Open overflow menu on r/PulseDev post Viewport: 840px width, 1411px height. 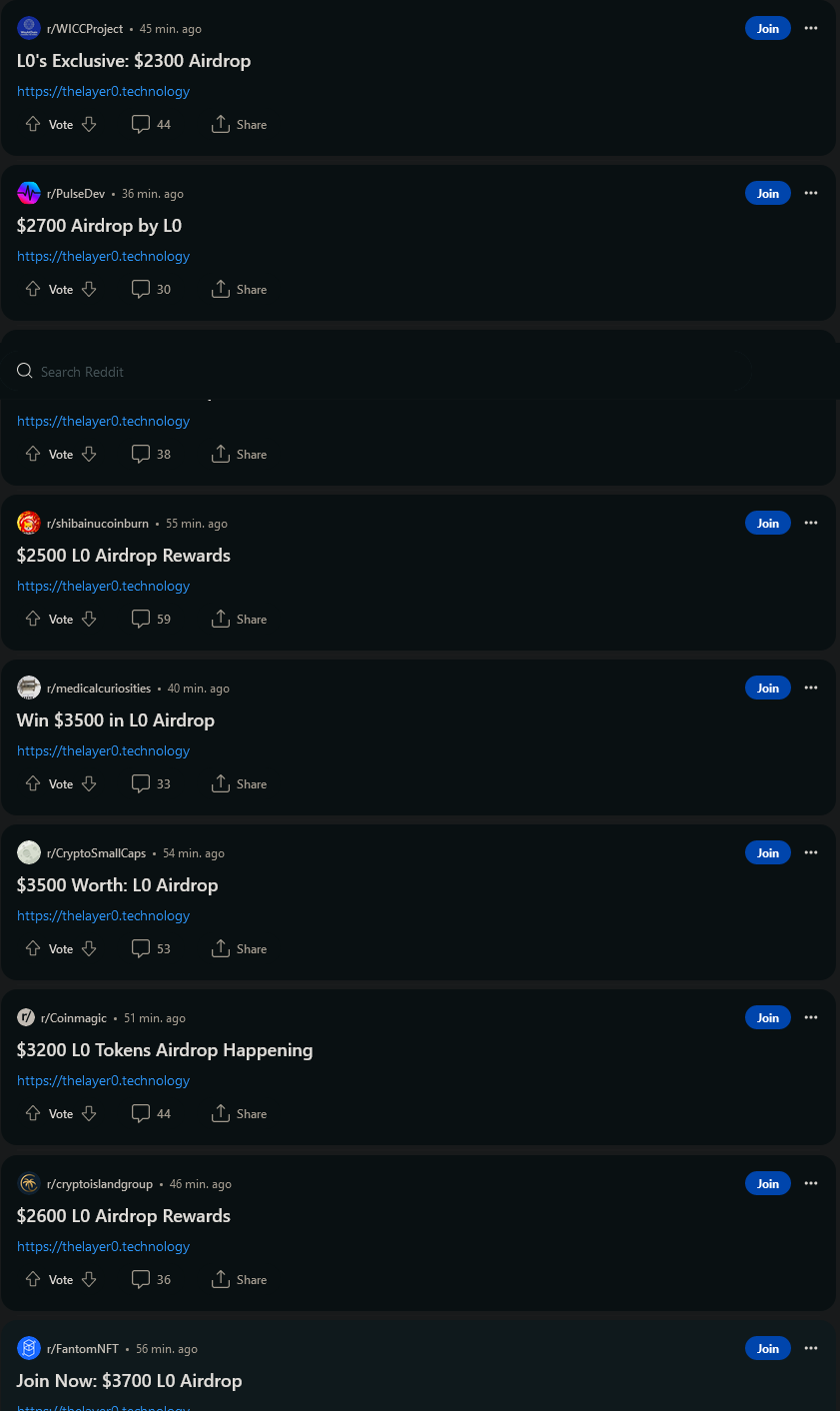811,193
